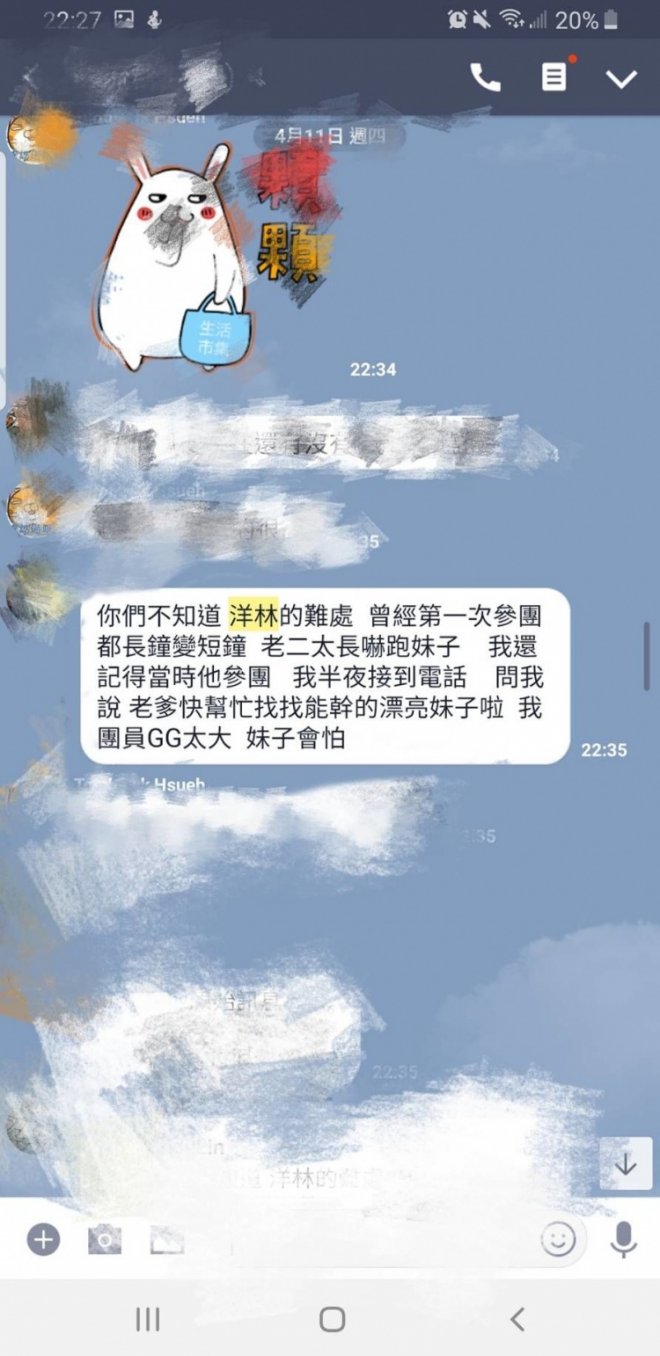This screenshot has width=660, height=1356.
Task: Open the emoji sticker picker
Action: point(558,1240)
